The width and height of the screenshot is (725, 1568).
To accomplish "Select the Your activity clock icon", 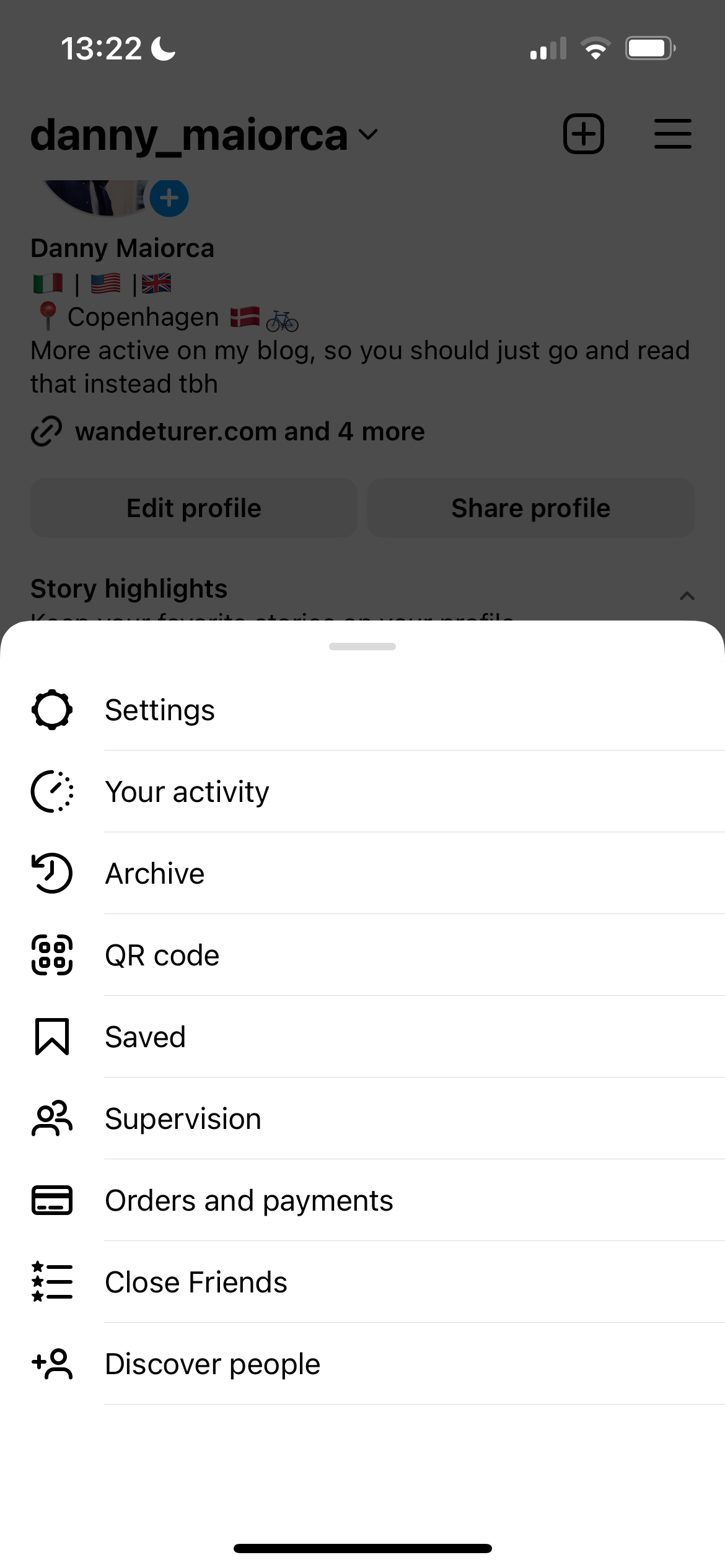I will click(51, 791).
